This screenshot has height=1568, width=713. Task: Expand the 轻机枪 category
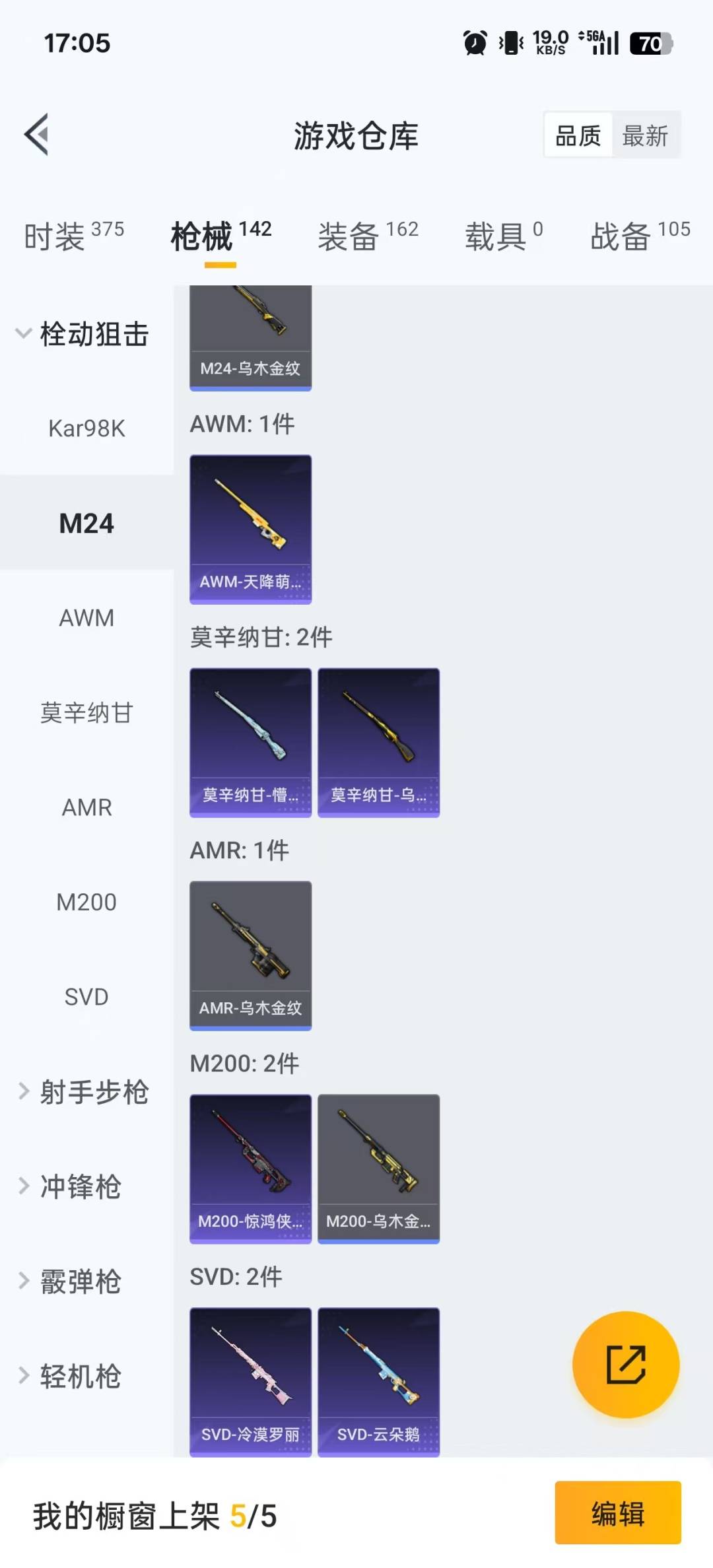pyautogui.click(x=69, y=1377)
